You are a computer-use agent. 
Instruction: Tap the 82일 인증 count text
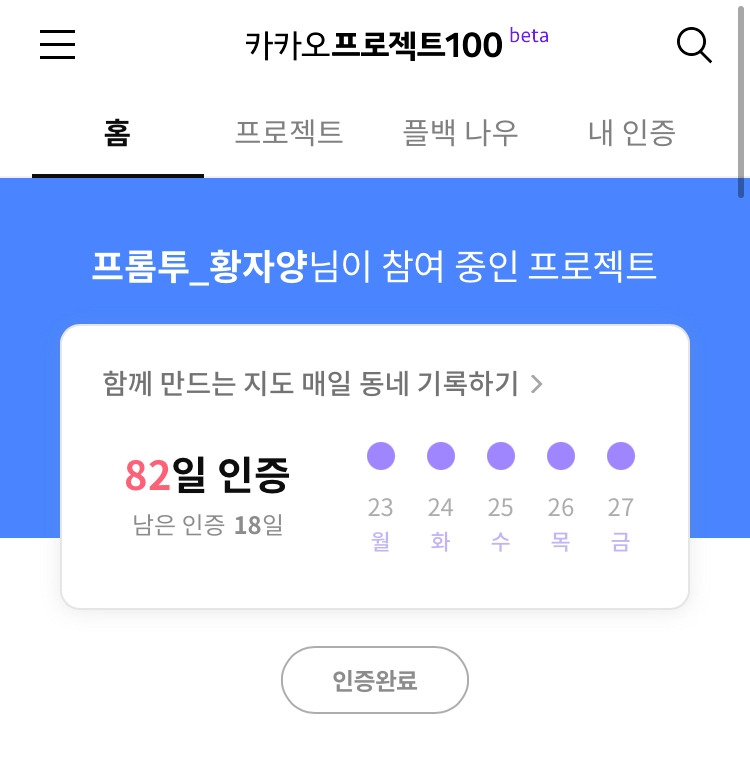[207, 477]
